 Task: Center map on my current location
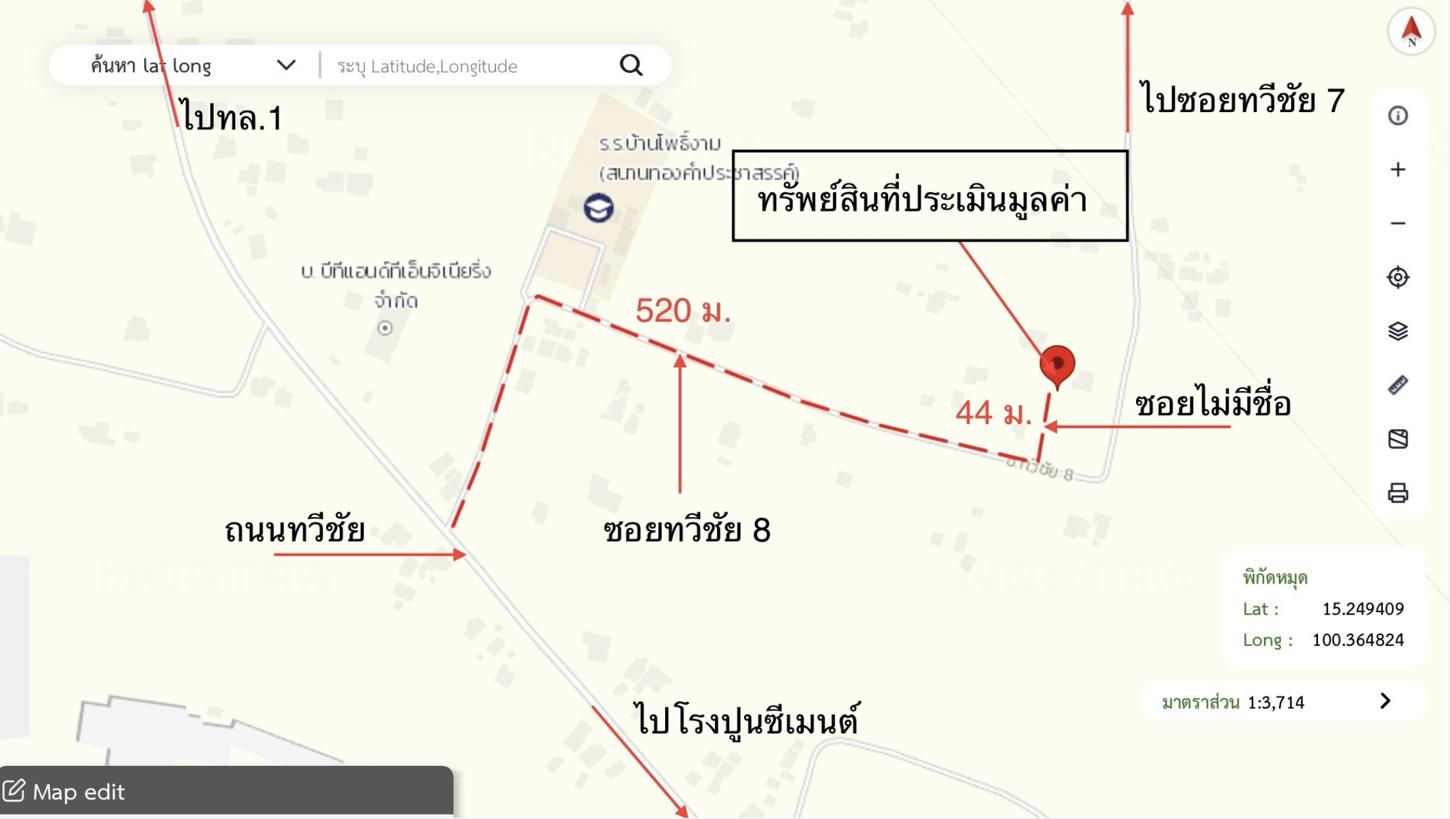coord(1398,277)
